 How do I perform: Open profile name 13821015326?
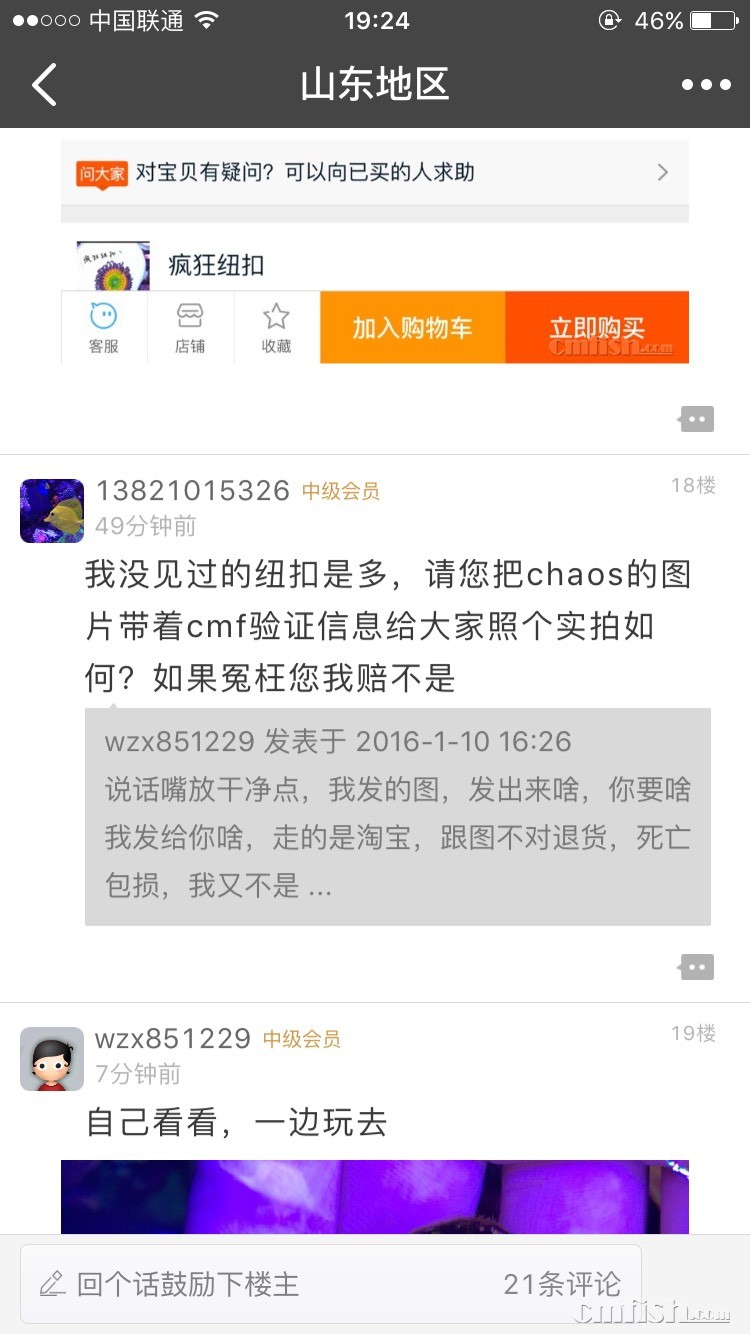(x=192, y=491)
